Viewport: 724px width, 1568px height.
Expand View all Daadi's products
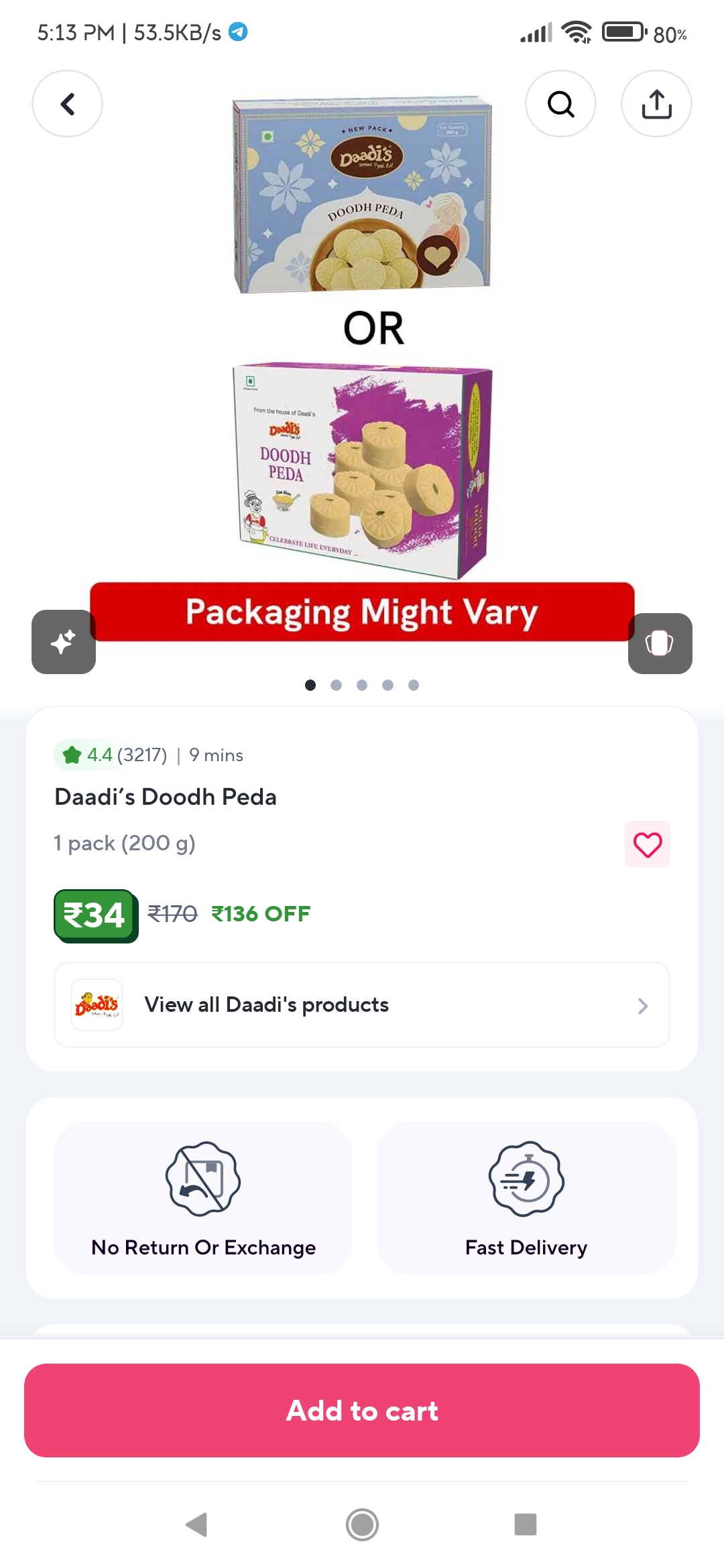coord(362,1004)
